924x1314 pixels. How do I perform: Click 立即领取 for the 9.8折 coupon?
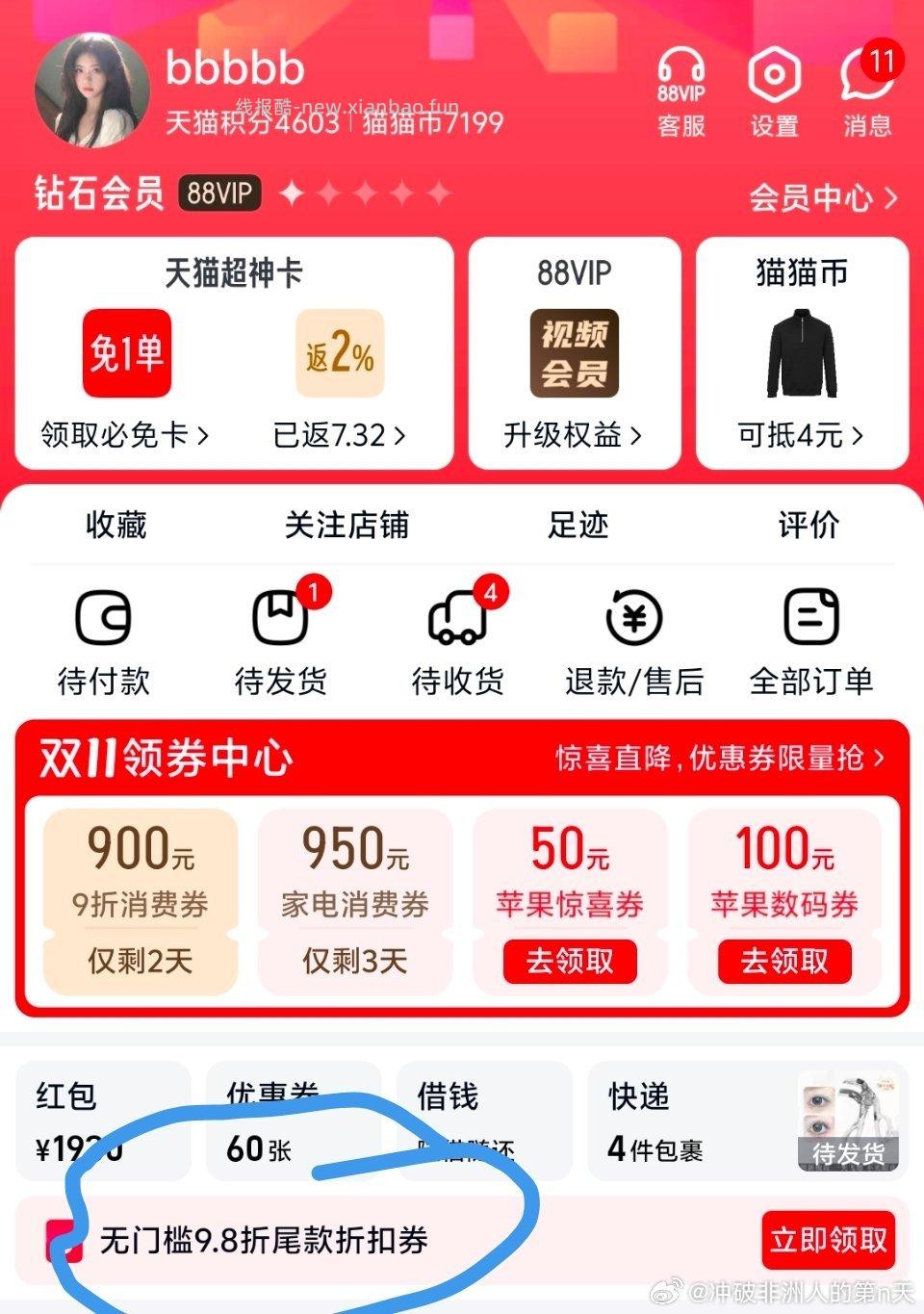coord(826,1240)
